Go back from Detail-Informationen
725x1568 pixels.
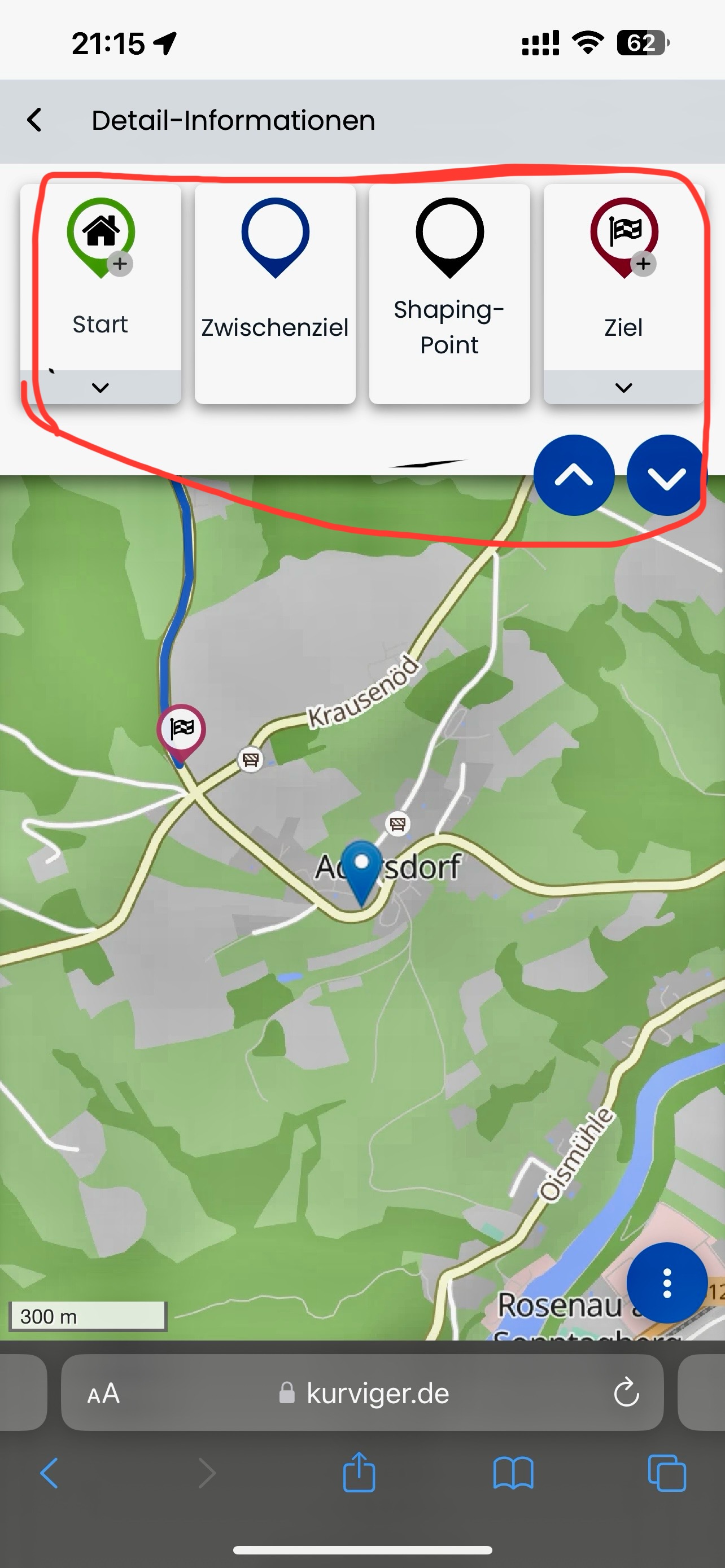34,120
